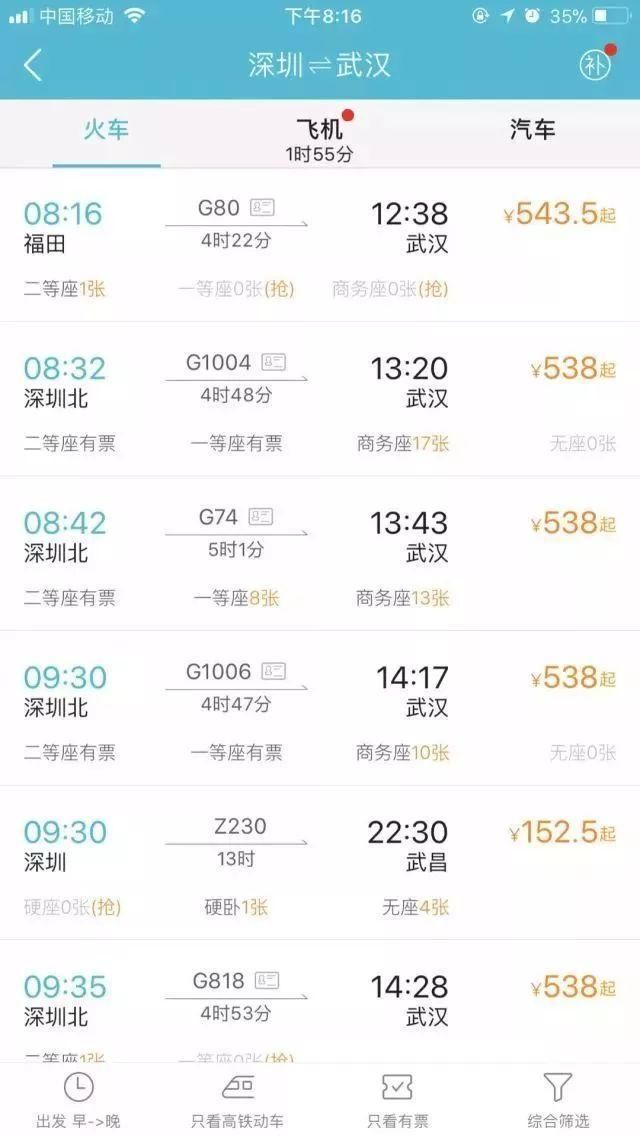Open train Z230 arriving at 武昌
This screenshot has height=1138, width=640.
320,864
